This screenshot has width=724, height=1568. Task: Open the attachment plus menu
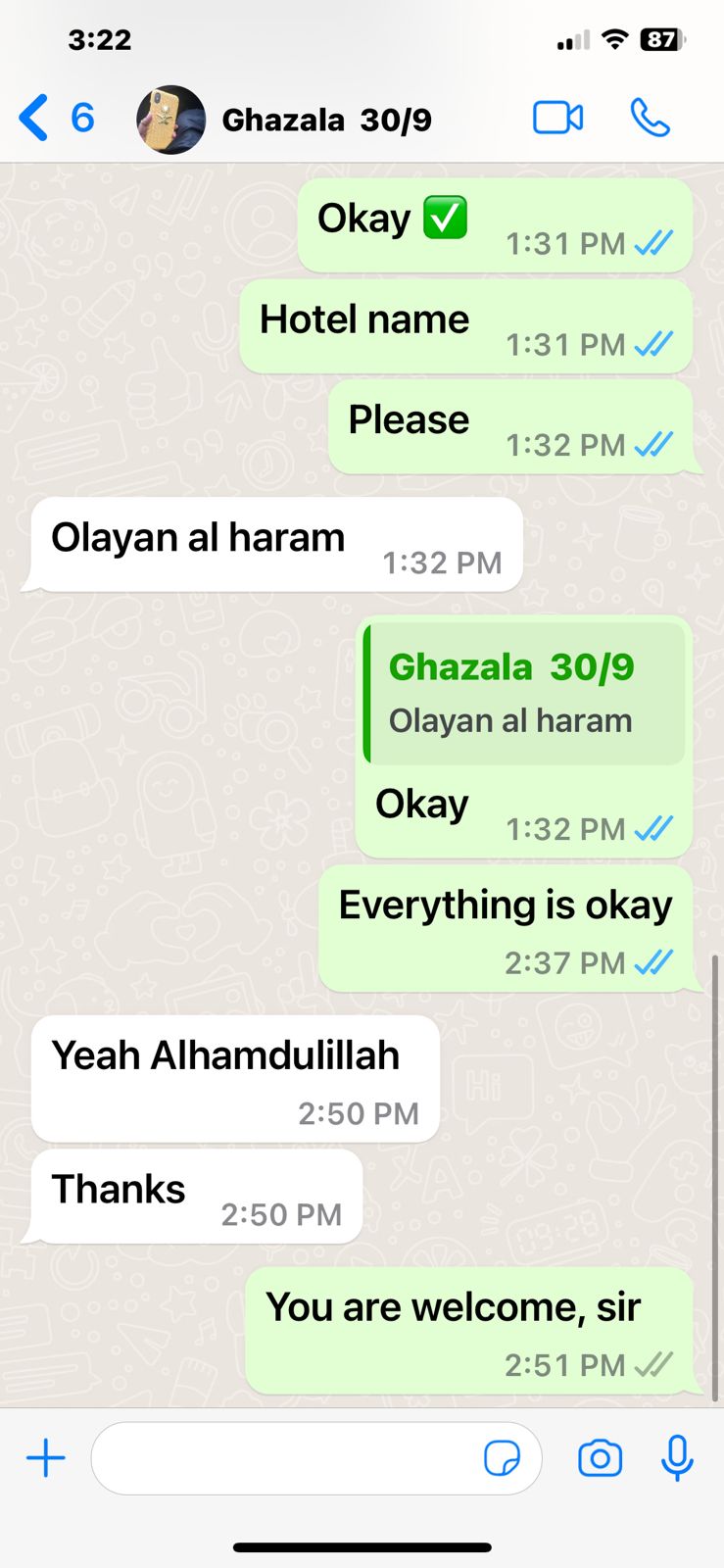click(46, 1458)
